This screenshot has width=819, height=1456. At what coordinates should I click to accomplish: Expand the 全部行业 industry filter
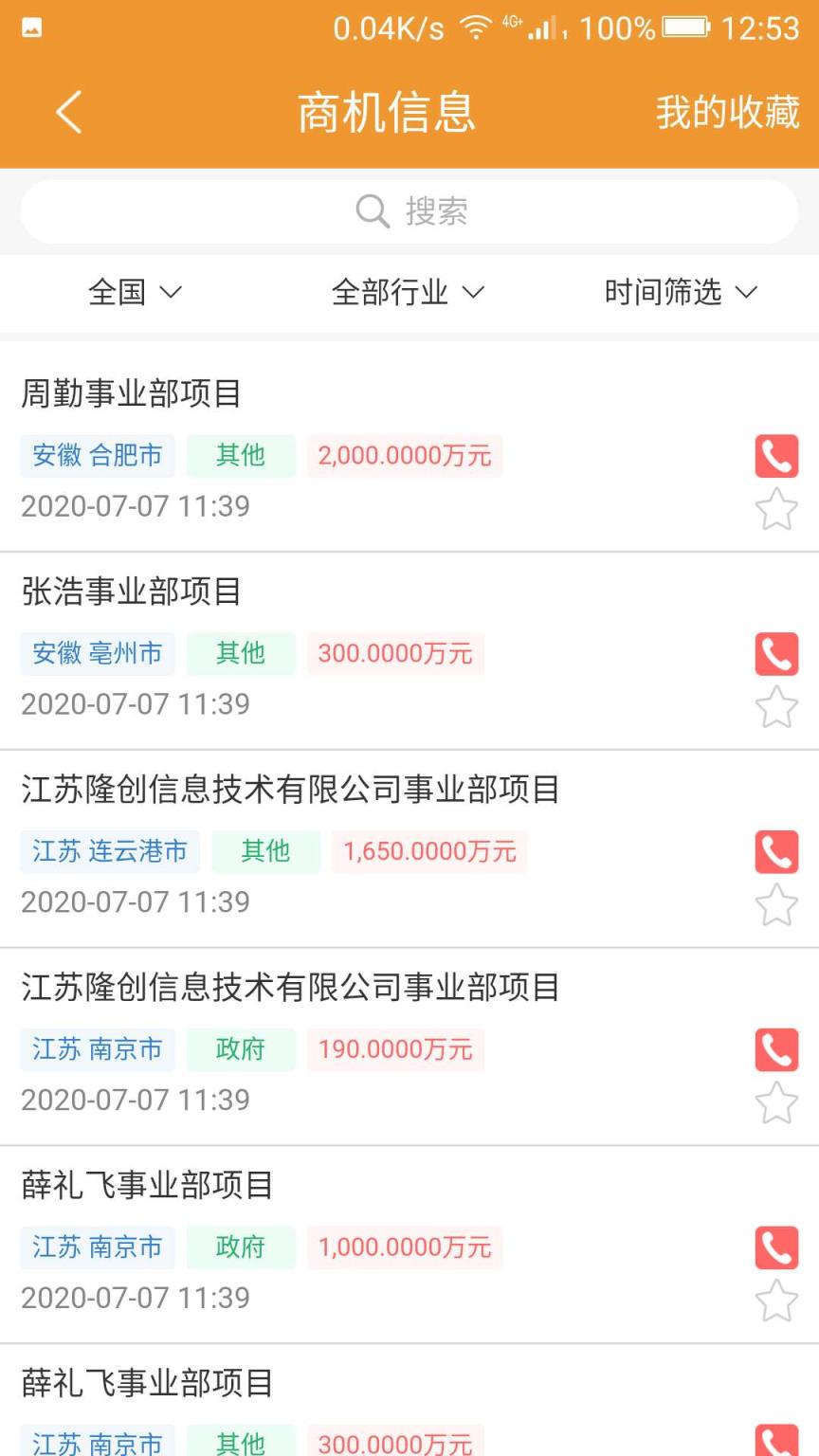408,293
